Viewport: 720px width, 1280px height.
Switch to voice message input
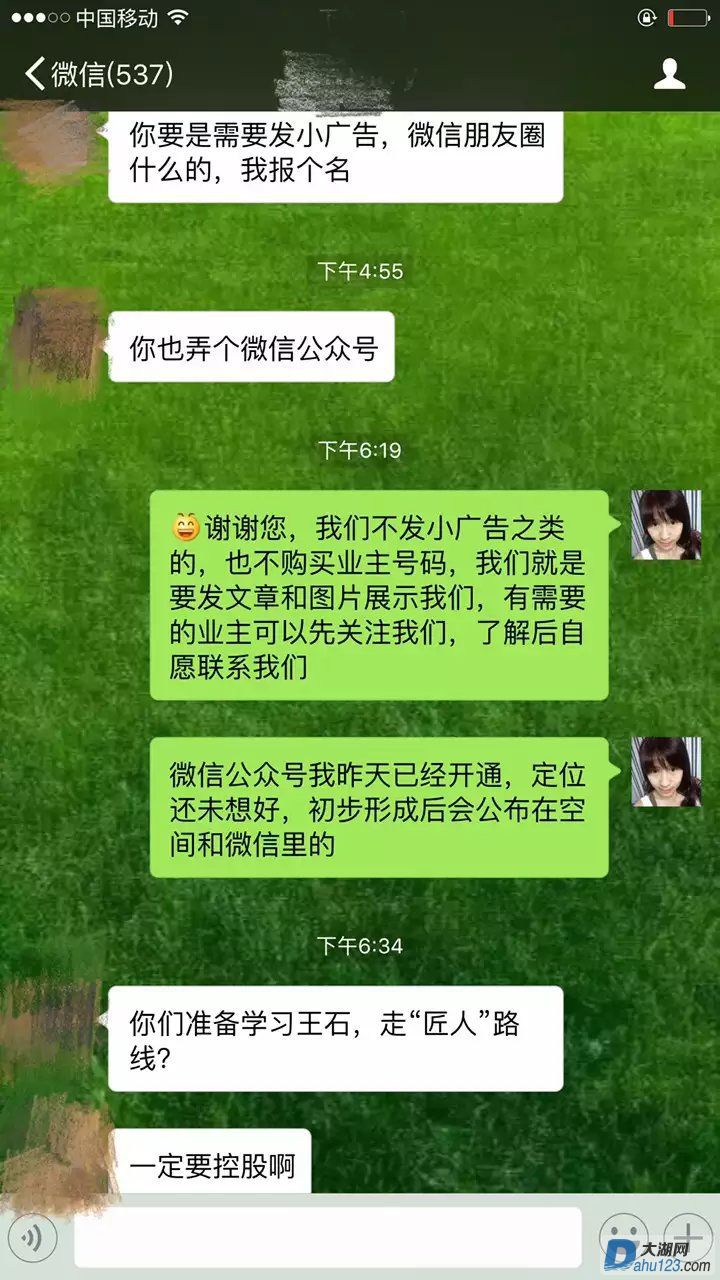tap(33, 1238)
